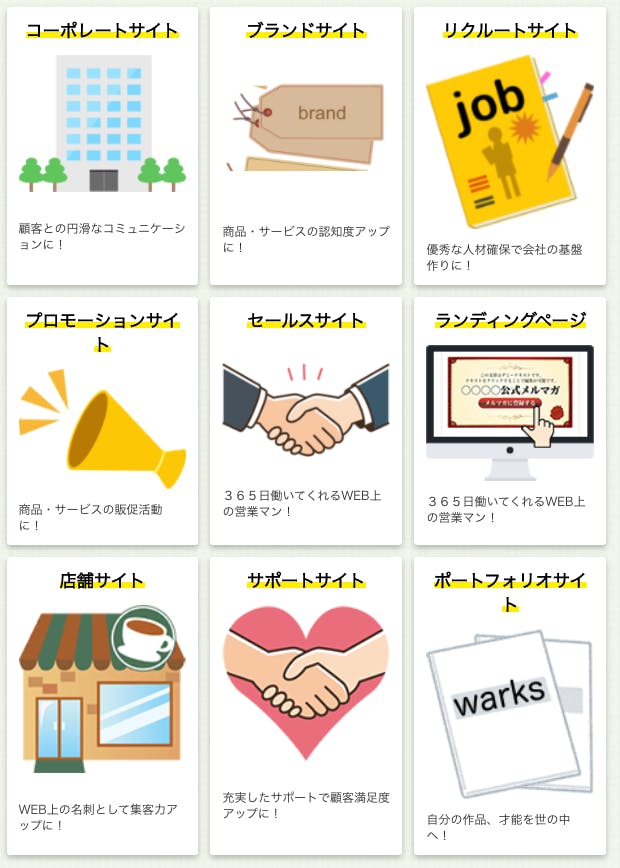Select the ブランドサイト card

[306, 146]
